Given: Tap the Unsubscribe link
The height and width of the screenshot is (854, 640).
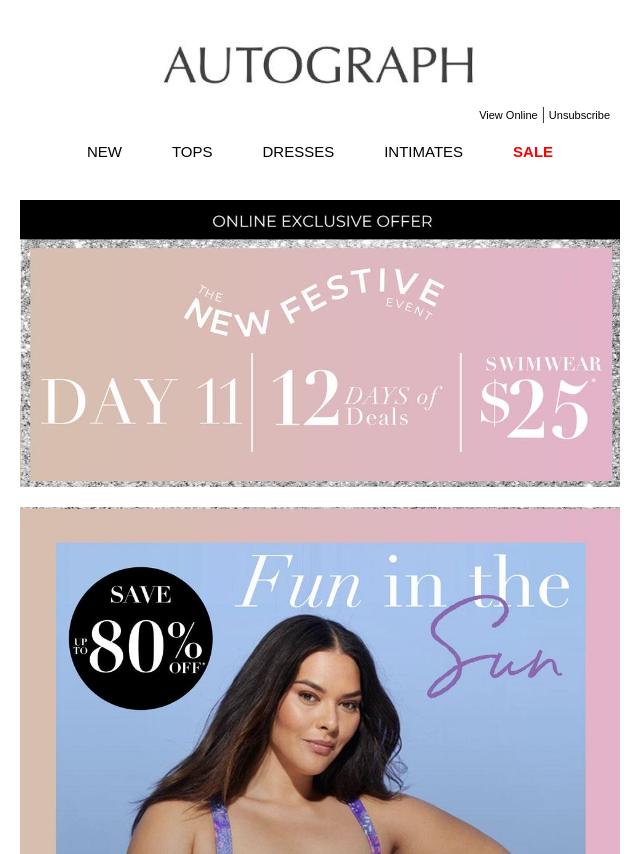Looking at the screenshot, I should point(579,115).
